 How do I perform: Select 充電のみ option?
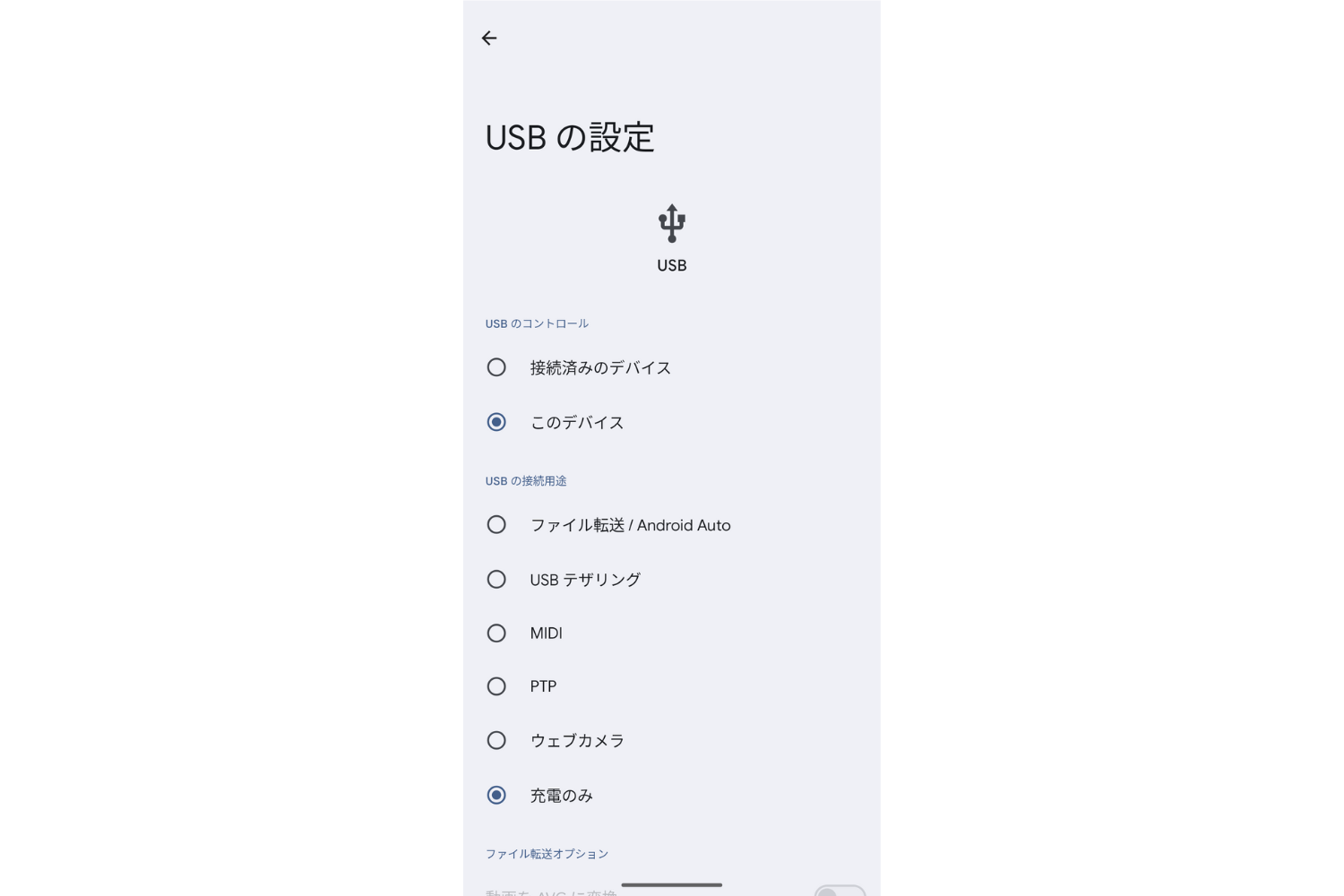(x=496, y=796)
